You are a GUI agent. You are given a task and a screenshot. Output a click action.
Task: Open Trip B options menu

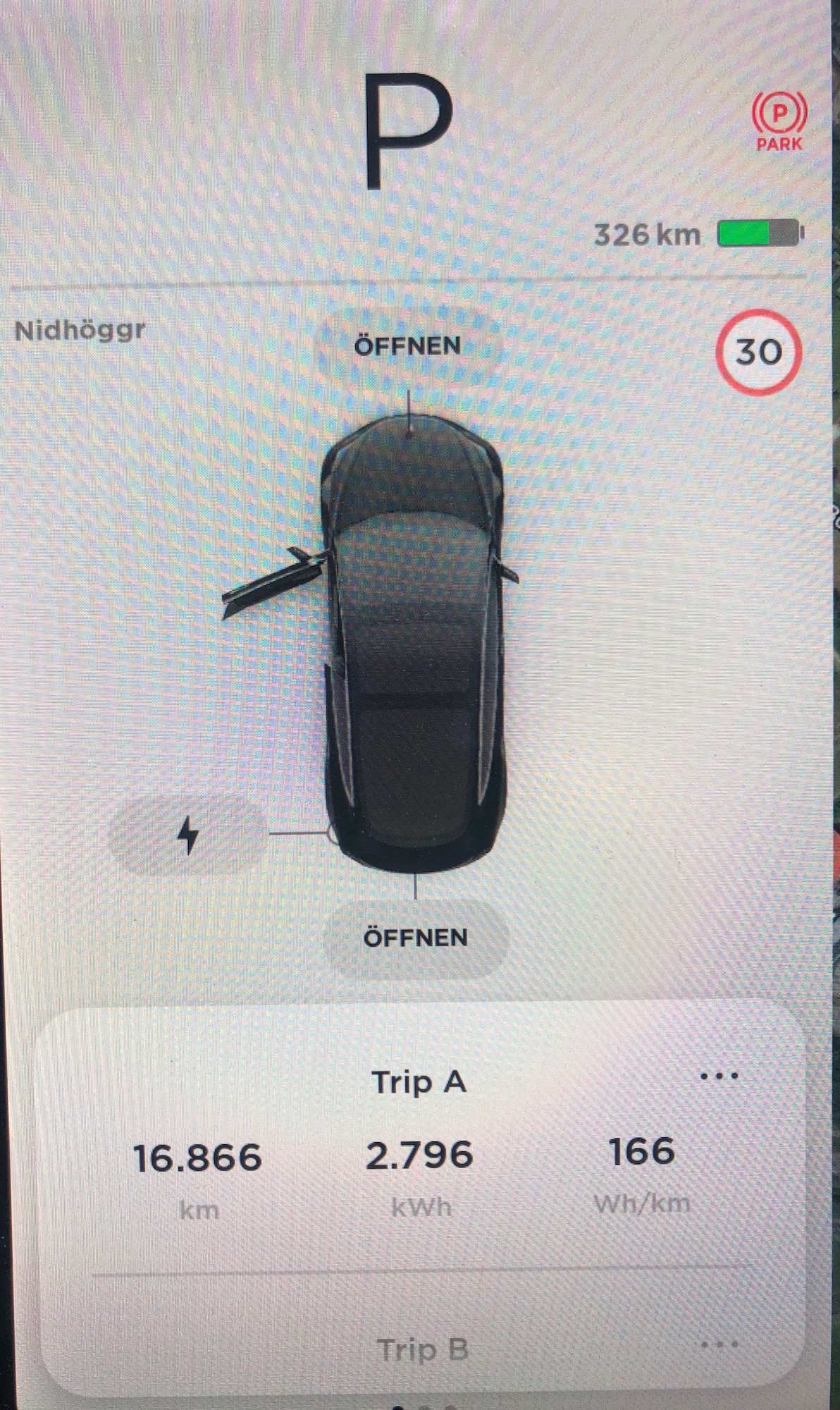click(719, 1344)
